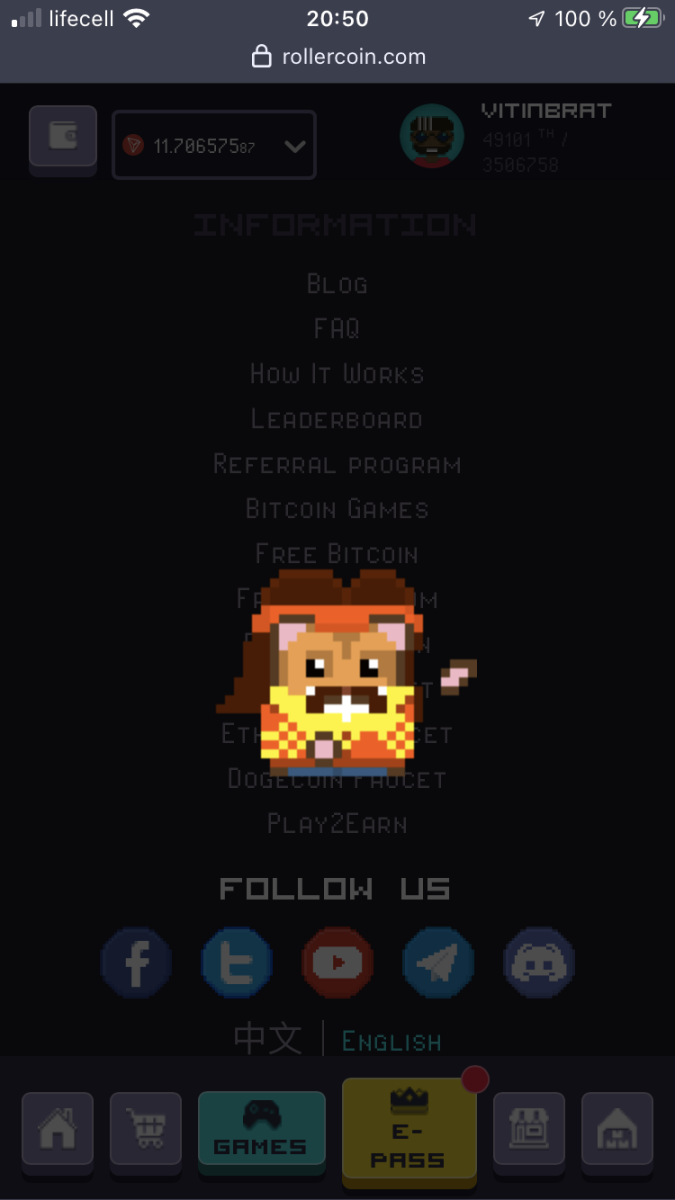Image resolution: width=675 pixels, height=1200 pixels.
Task: Open the wallet icon button
Action: (x=63, y=137)
